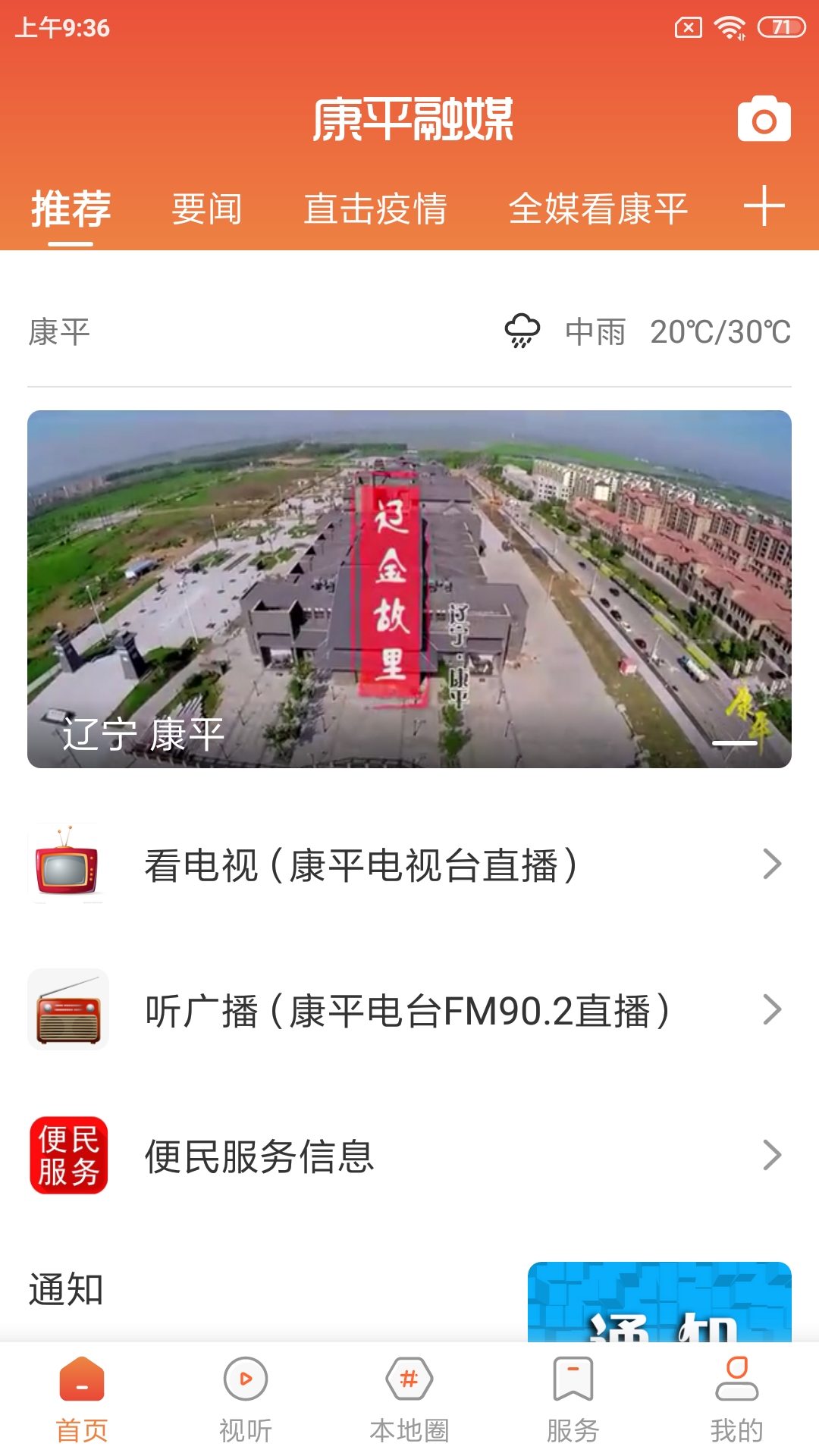Open the 全媒看康平 tab
This screenshot has width=819, height=1456.
coord(598,209)
